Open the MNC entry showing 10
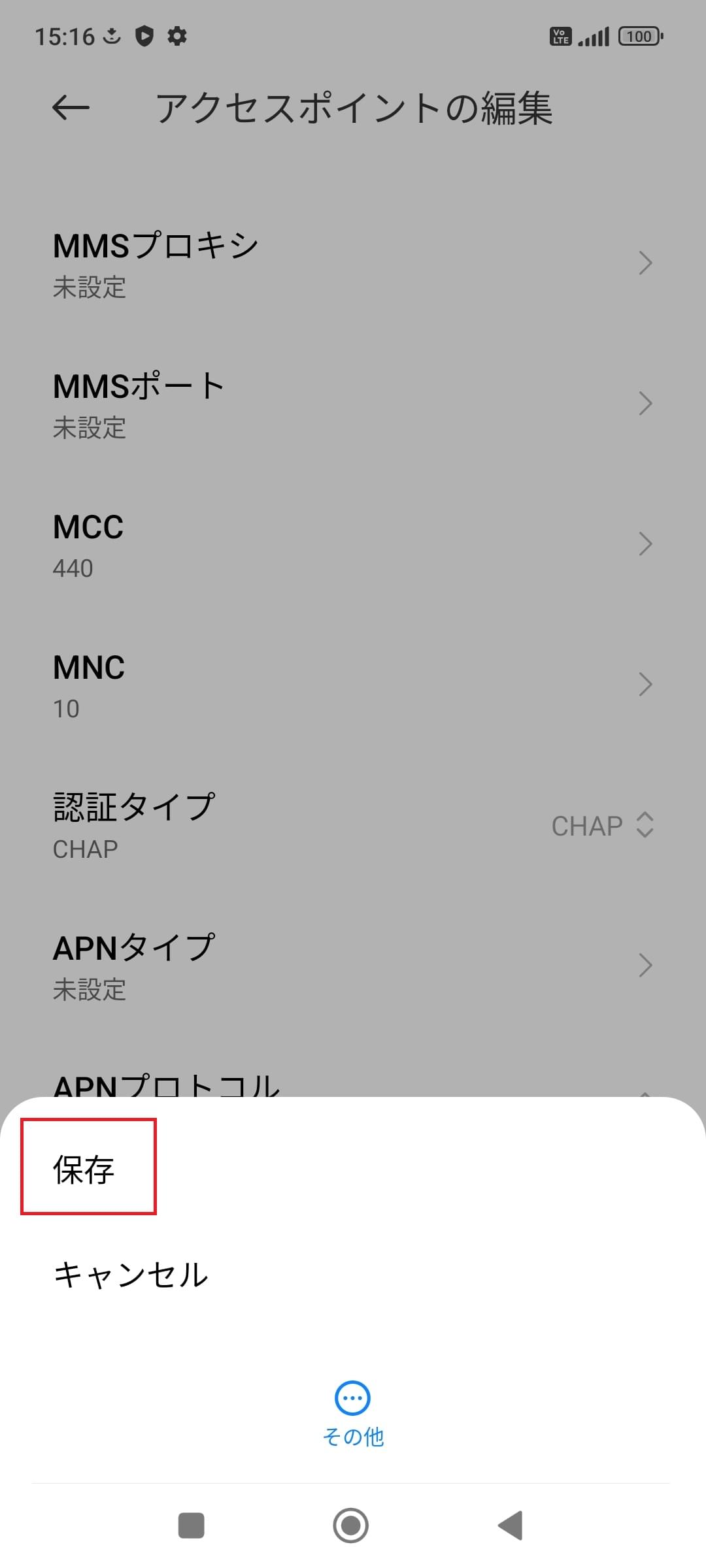706x1568 pixels. 353,684
